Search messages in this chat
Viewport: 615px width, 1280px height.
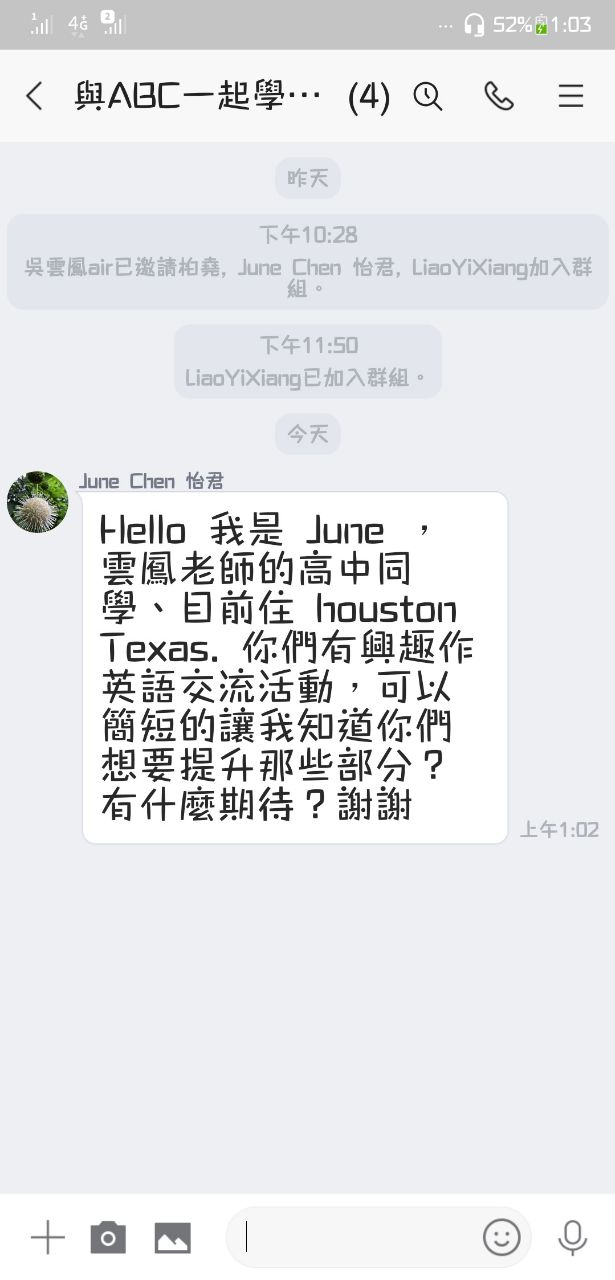point(428,96)
